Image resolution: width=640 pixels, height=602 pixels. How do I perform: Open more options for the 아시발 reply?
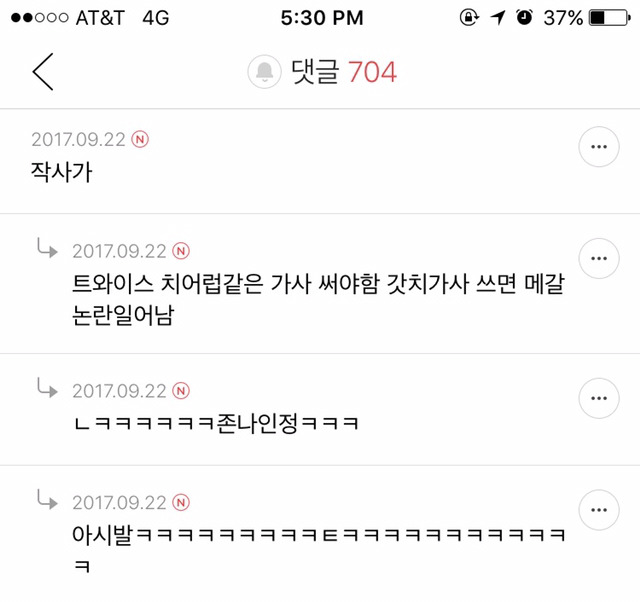tap(599, 509)
